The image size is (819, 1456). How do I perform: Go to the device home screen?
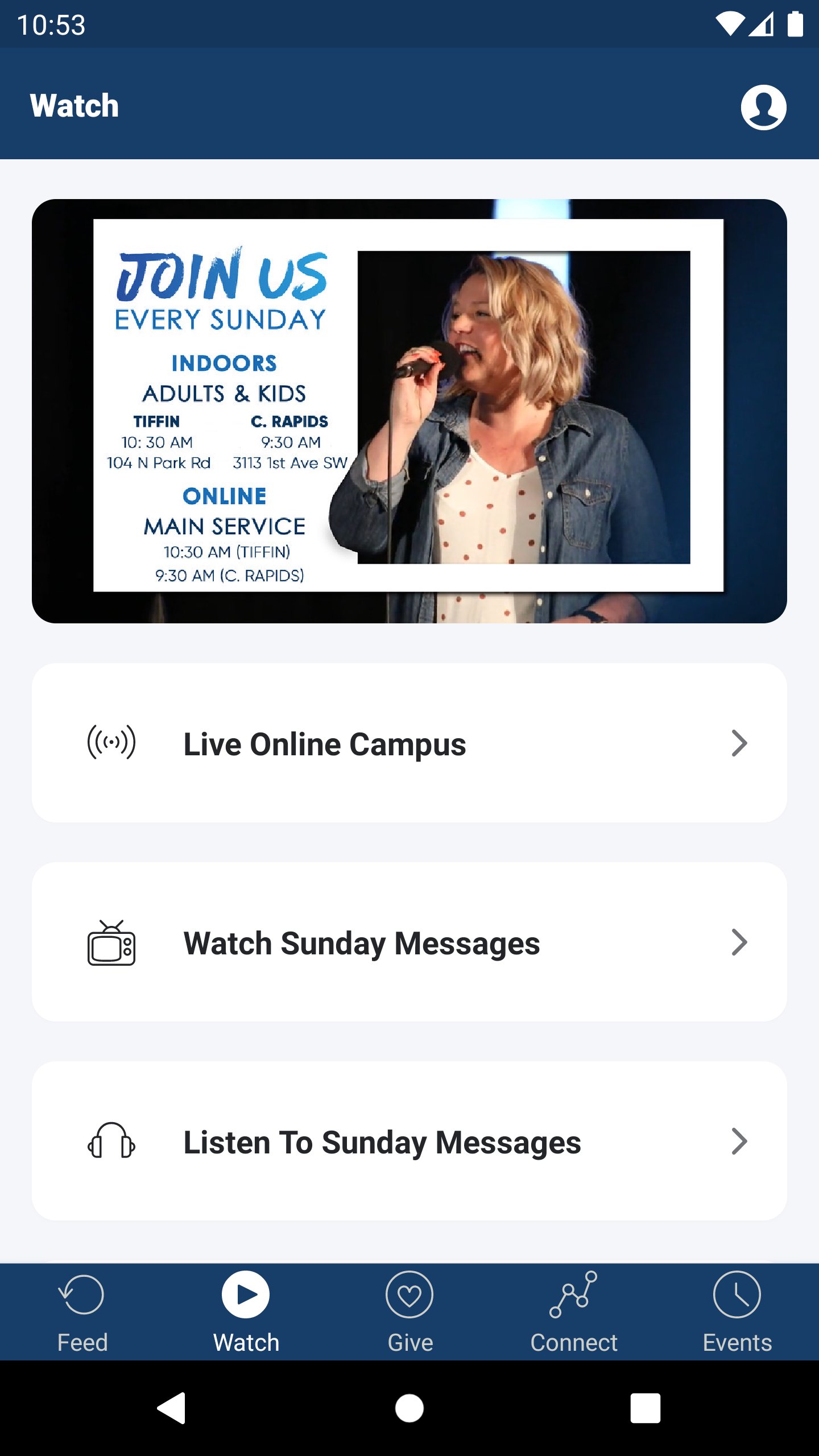coord(409,1408)
